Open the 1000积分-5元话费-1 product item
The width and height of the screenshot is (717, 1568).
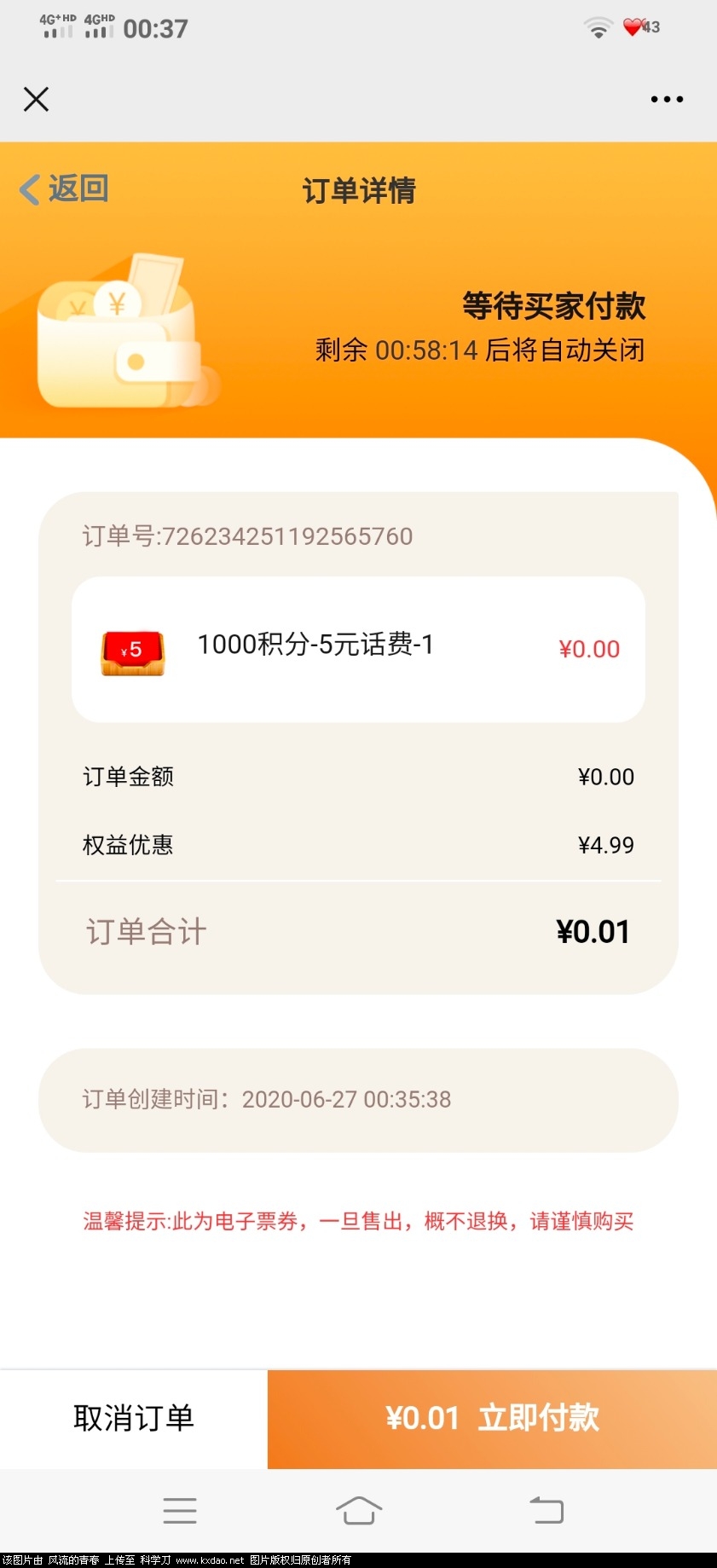pos(358,649)
